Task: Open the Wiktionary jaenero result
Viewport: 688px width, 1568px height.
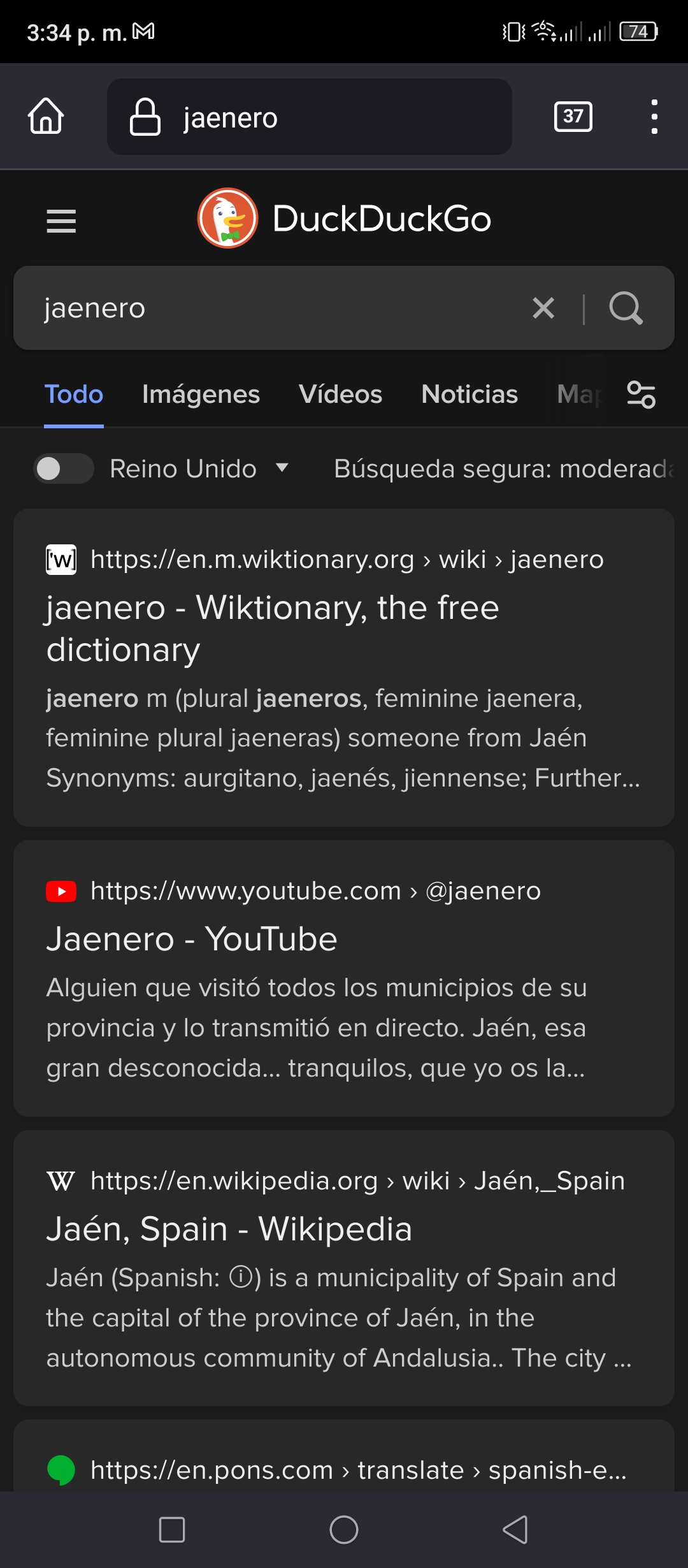Action: click(x=273, y=628)
